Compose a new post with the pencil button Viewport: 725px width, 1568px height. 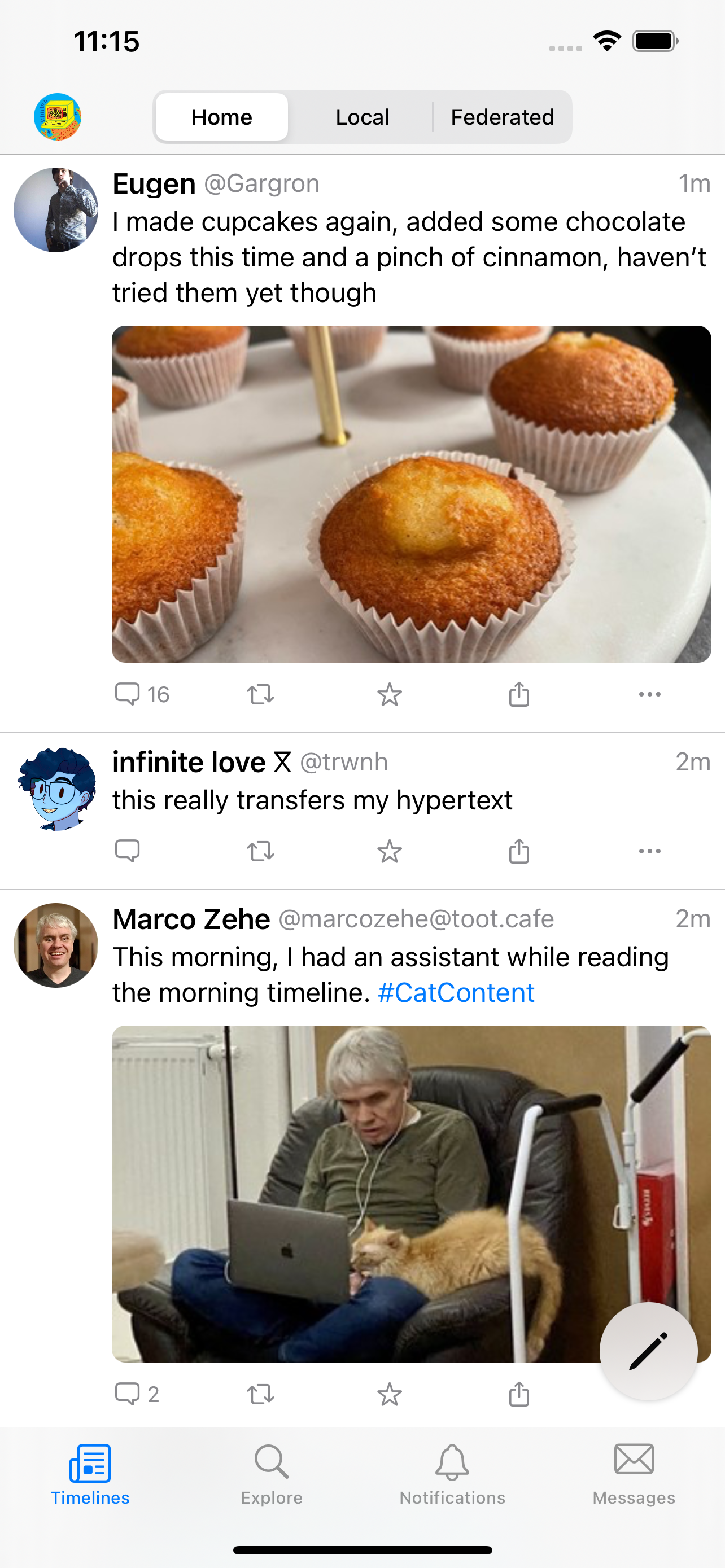[648, 1351]
